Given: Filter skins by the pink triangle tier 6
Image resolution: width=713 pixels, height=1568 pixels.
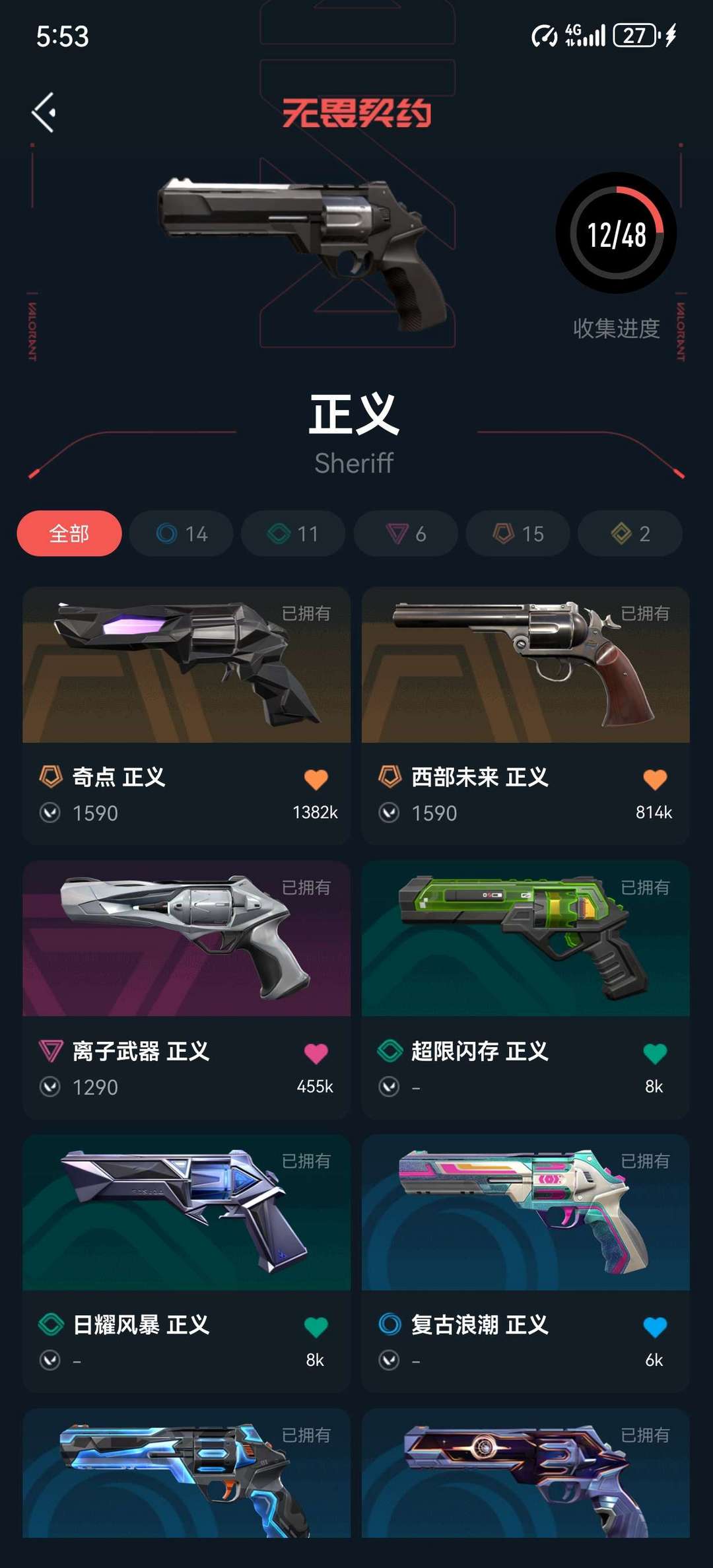Looking at the screenshot, I should pos(405,533).
